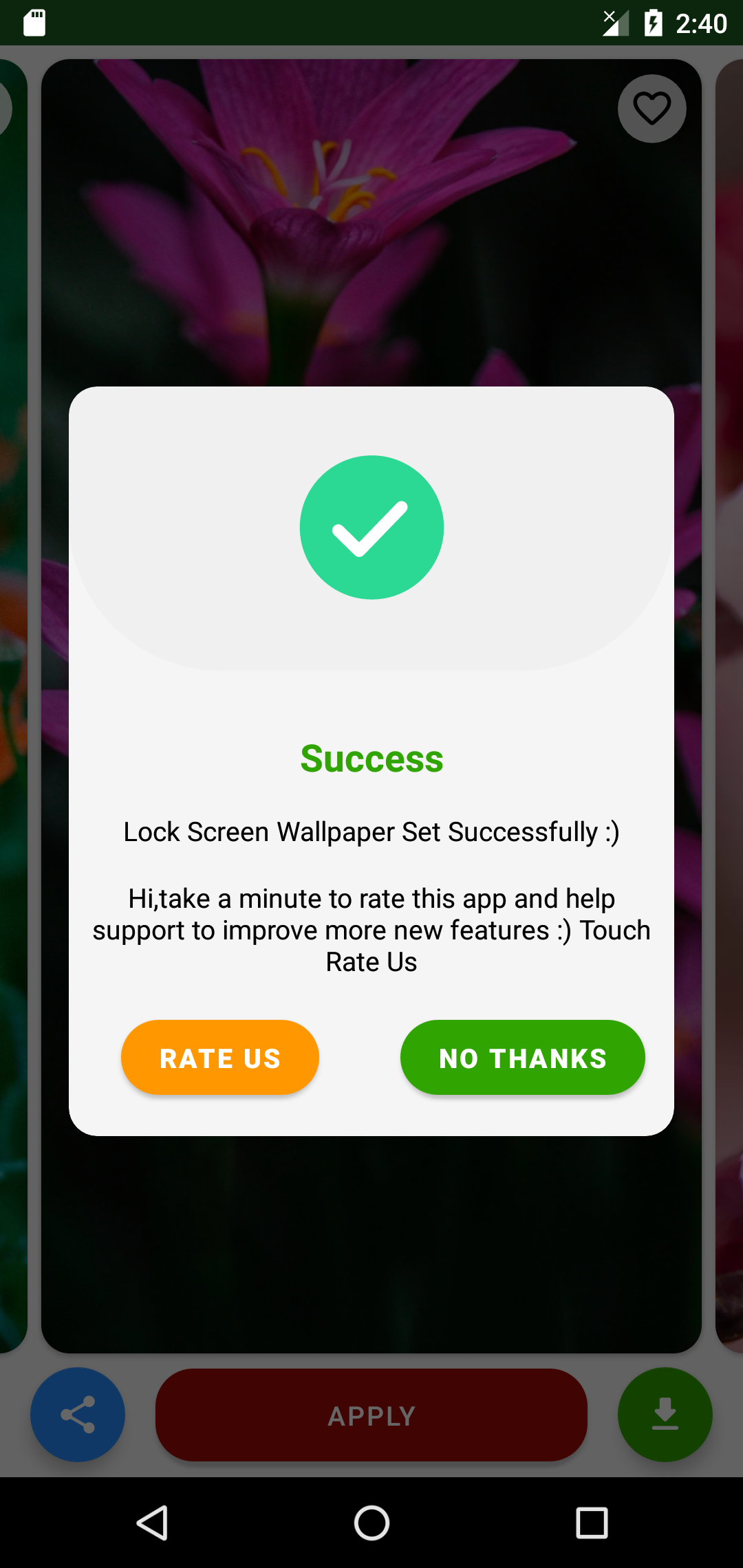Screen dimensions: 743x1568
Task: Download the wallpaper with the download icon
Action: (665, 1415)
